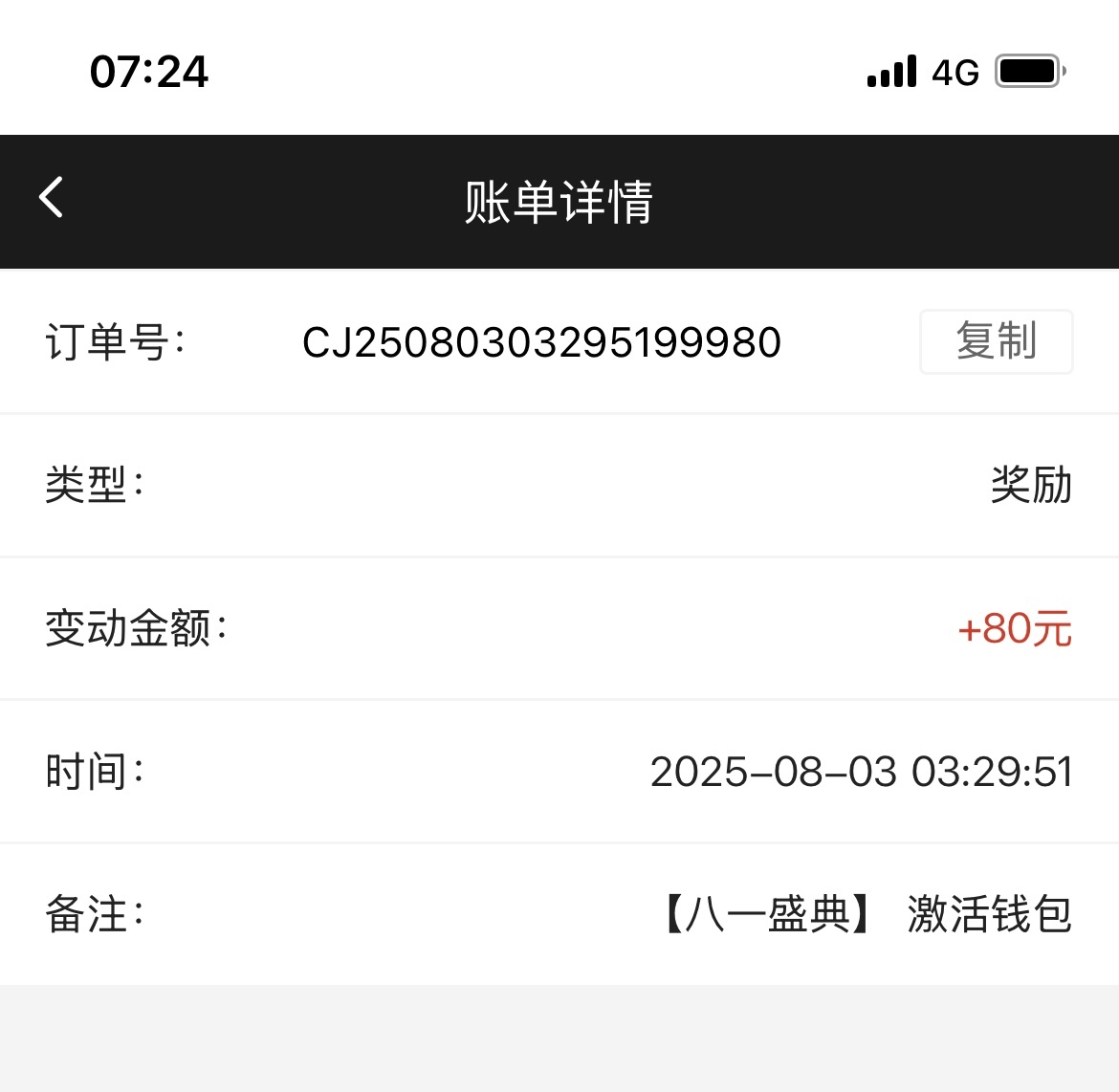Copy the order number with 复制
This screenshot has width=1119, height=1092.
click(996, 341)
